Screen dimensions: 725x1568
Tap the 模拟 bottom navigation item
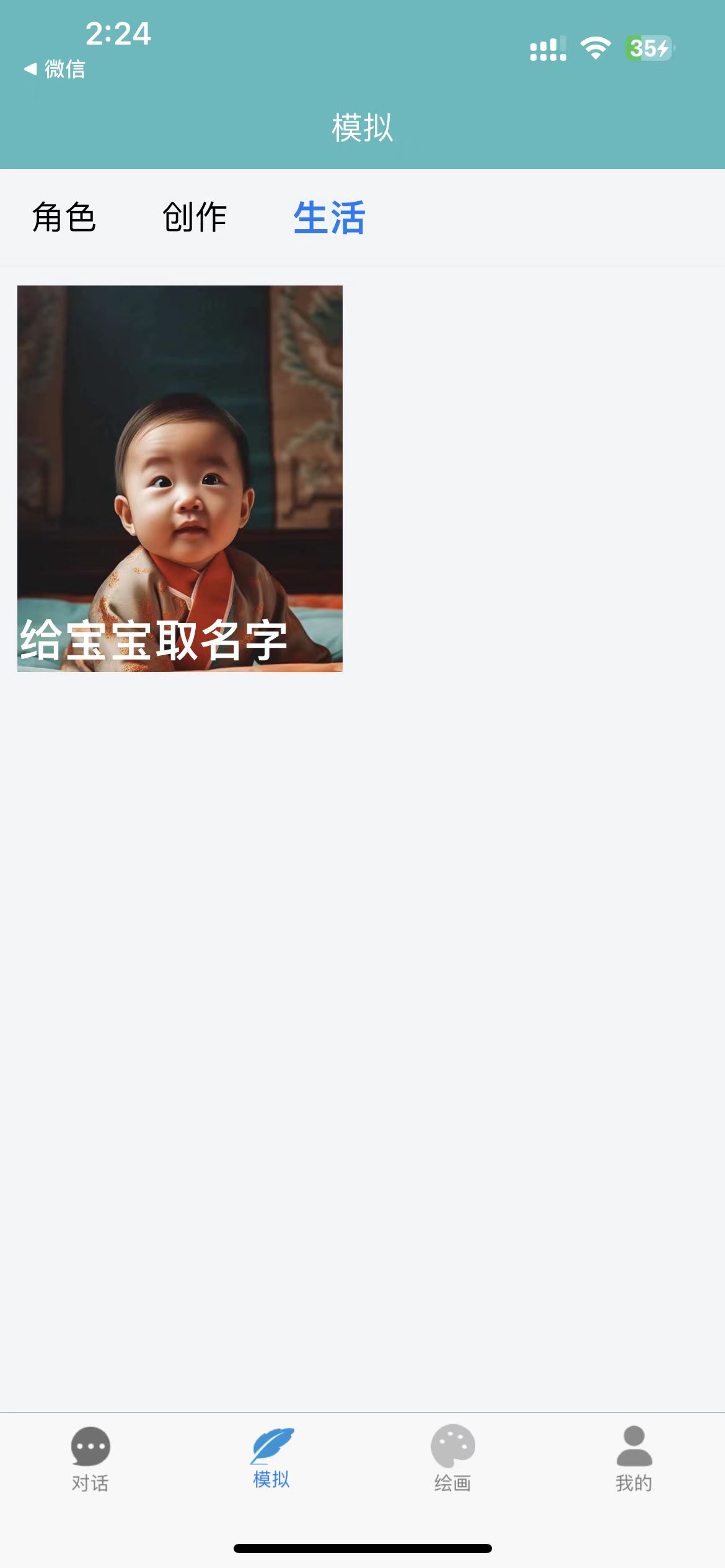click(271, 1458)
